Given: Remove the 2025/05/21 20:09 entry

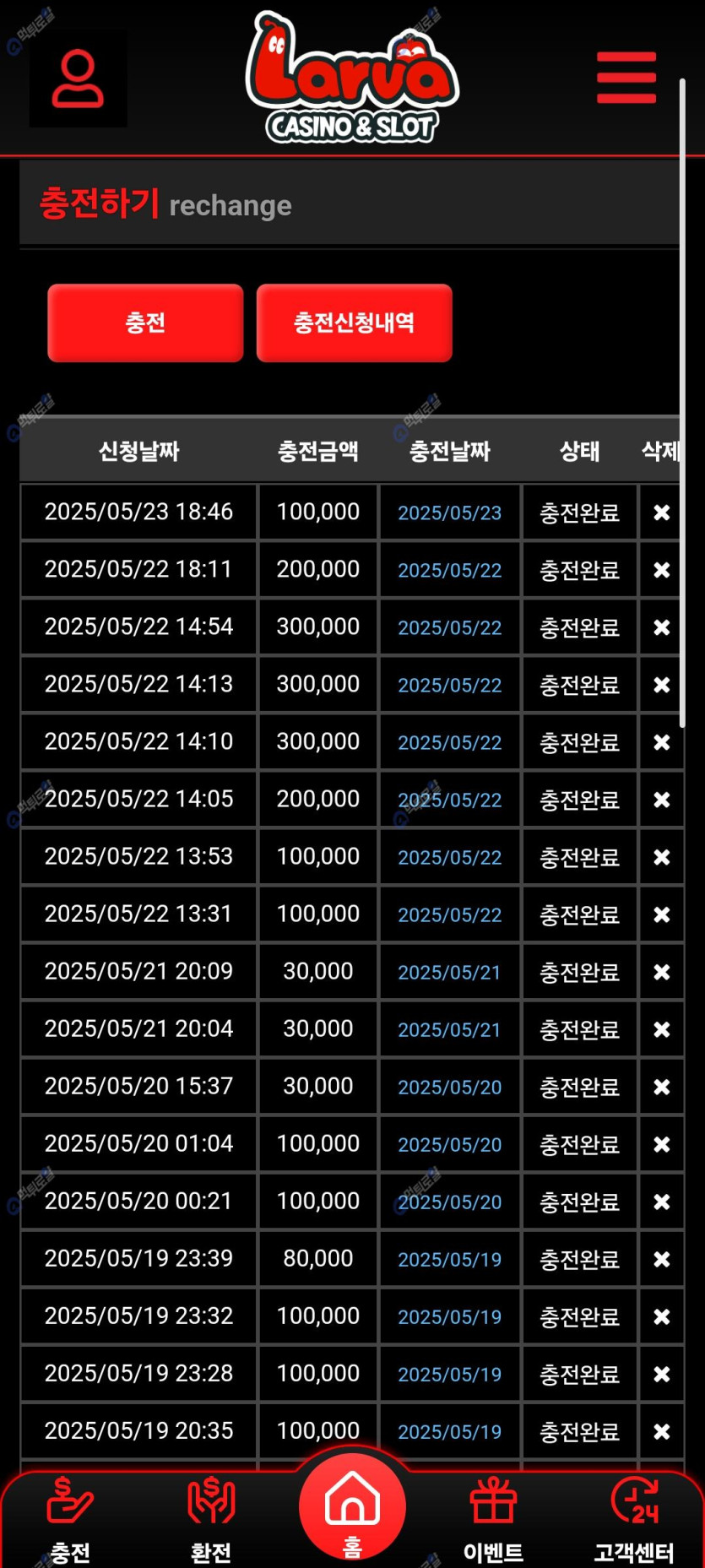Looking at the screenshot, I should pos(661,972).
